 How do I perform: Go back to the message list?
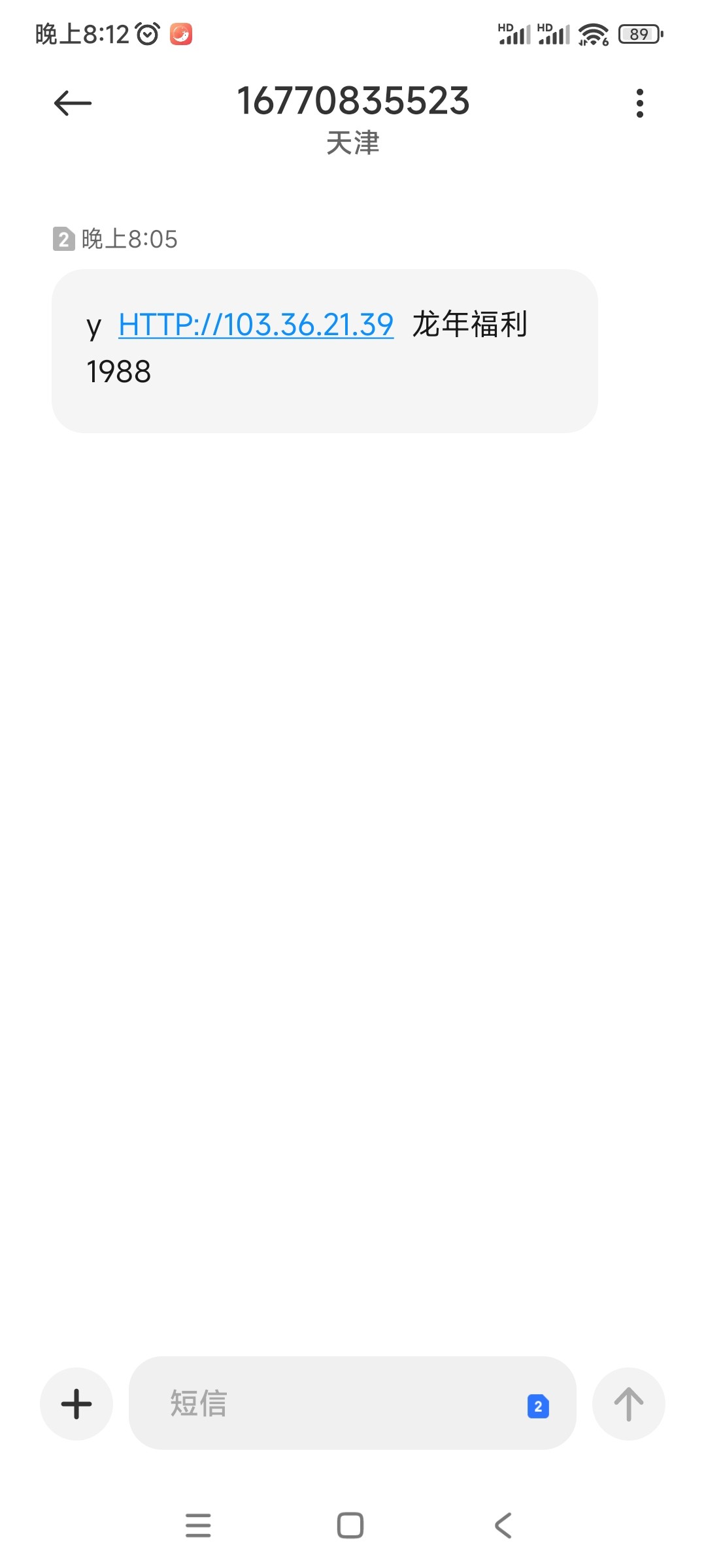click(x=73, y=103)
